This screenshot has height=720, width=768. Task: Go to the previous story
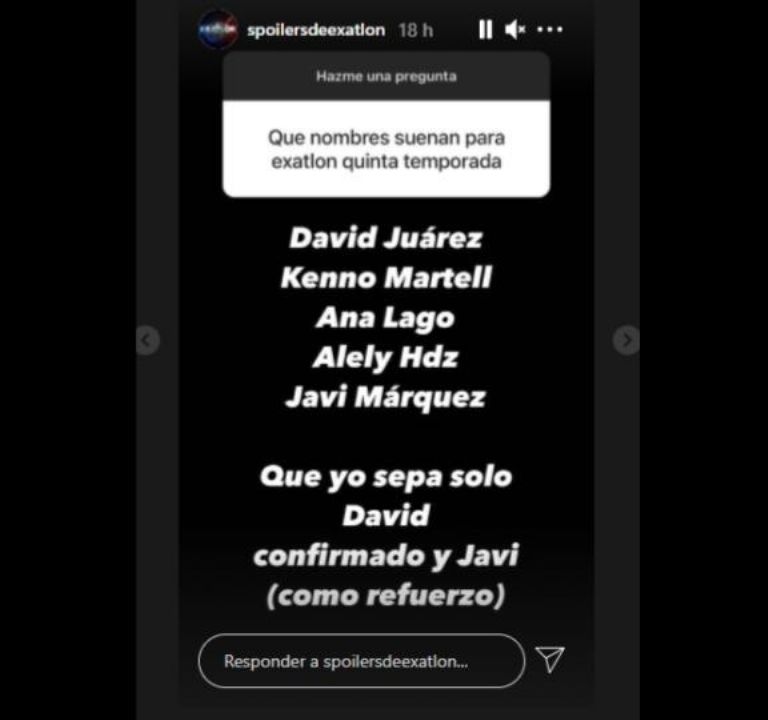[x=147, y=341]
